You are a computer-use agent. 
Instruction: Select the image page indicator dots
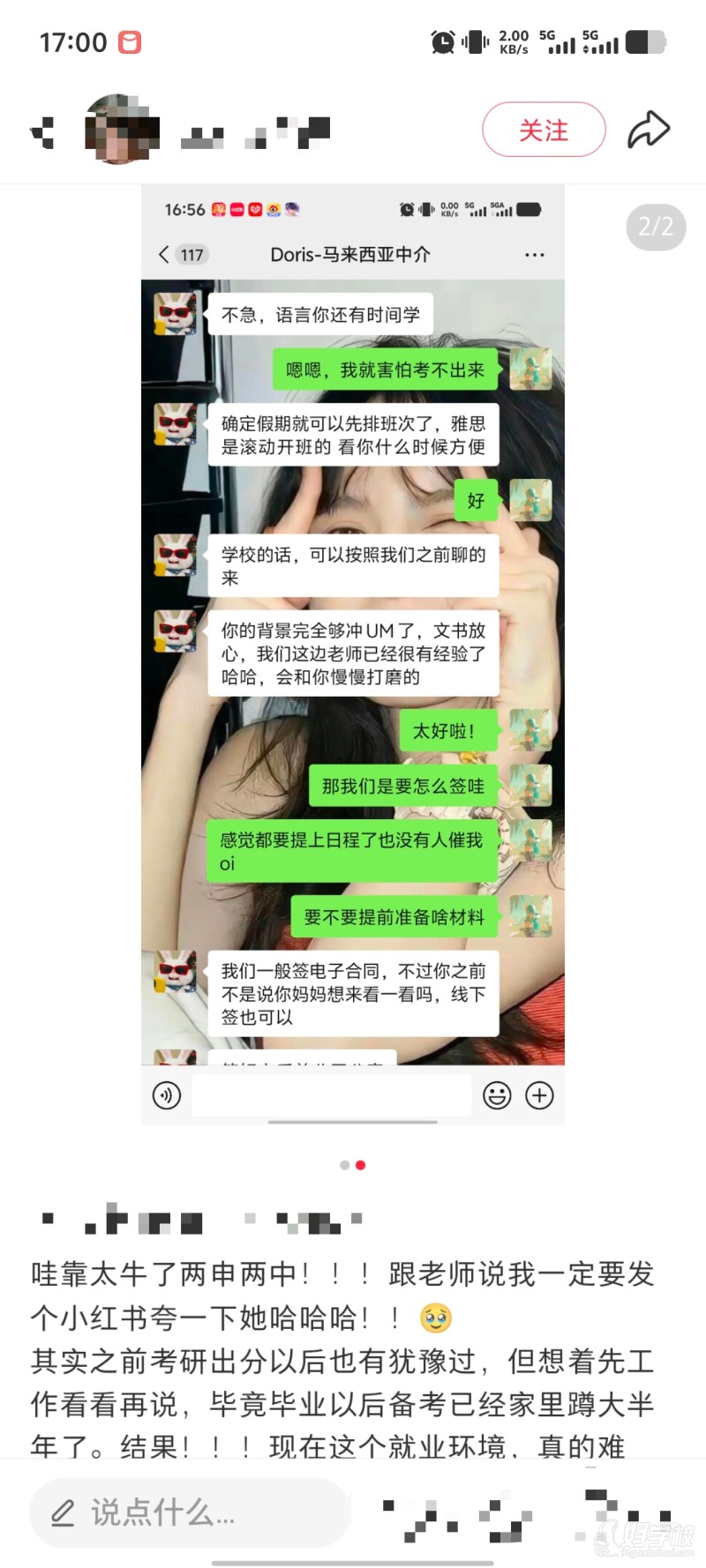pos(352,1165)
